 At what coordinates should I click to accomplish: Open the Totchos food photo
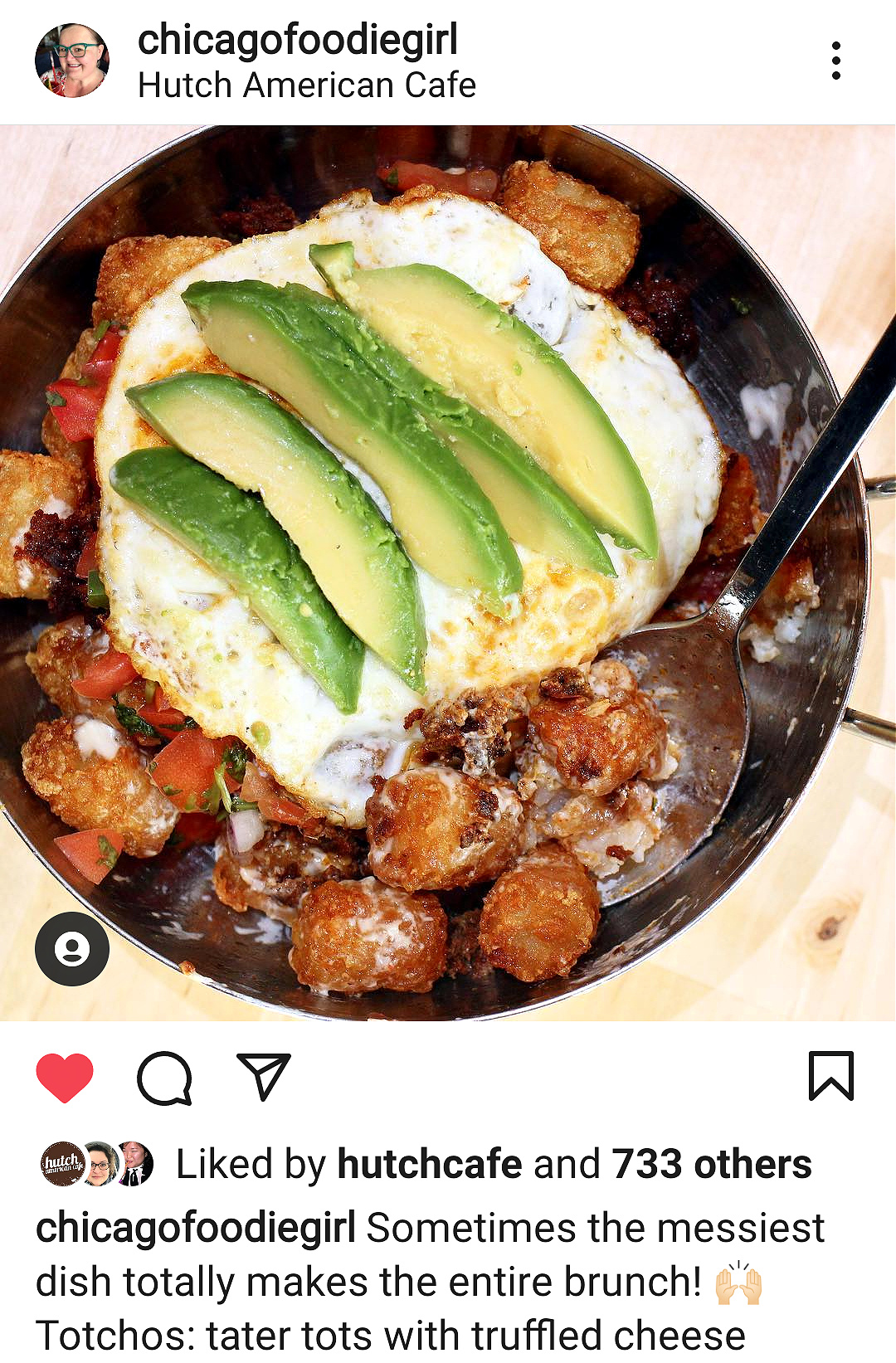coord(448,572)
